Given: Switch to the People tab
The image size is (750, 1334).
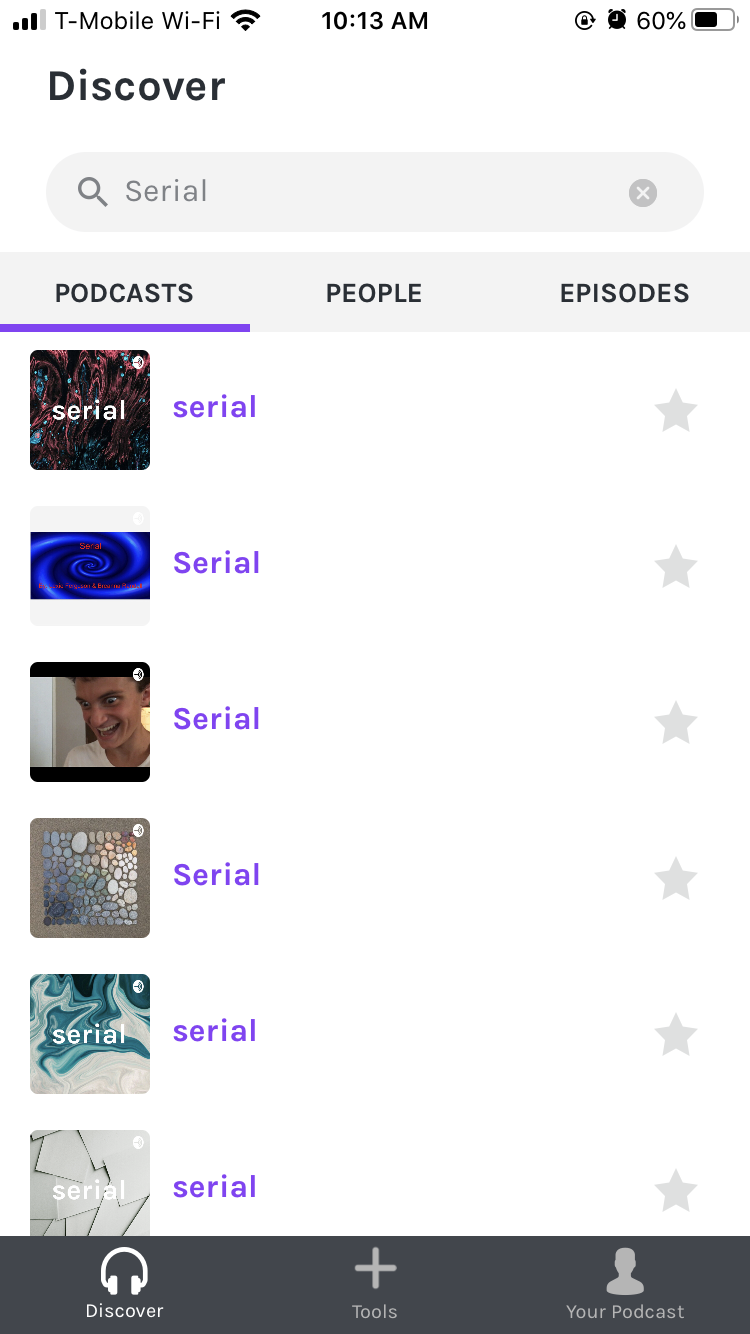Looking at the screenshot, I should [374, 293].
